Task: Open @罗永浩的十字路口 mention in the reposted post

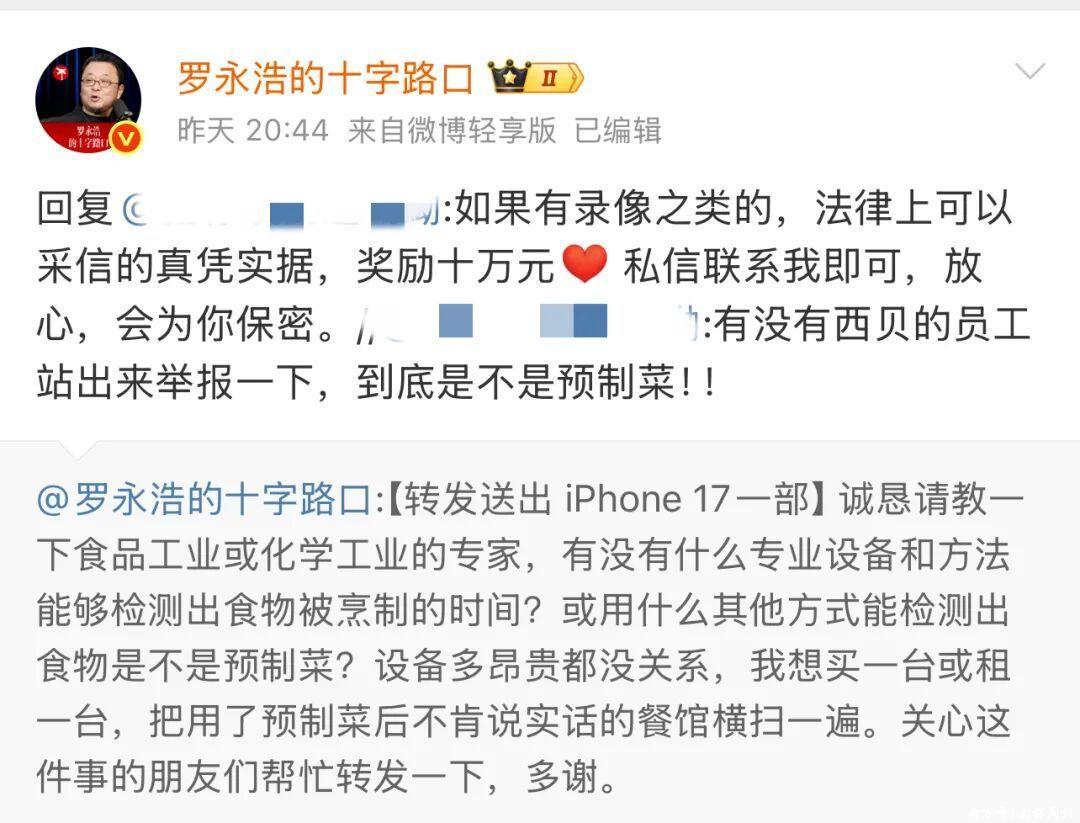Action: (x=205, y=500)
